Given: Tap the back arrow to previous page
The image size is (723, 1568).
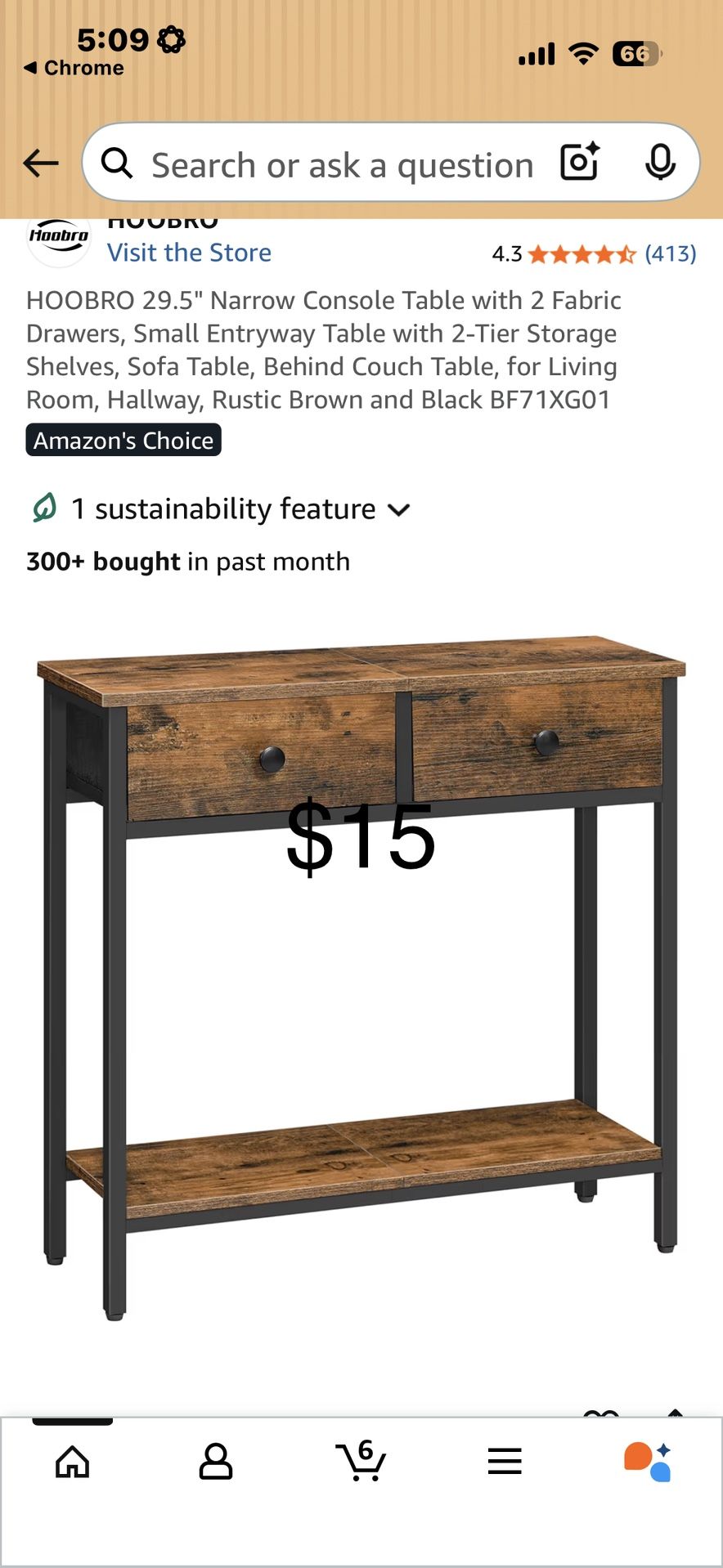Looking at the screenshot, I should (40, 163).
